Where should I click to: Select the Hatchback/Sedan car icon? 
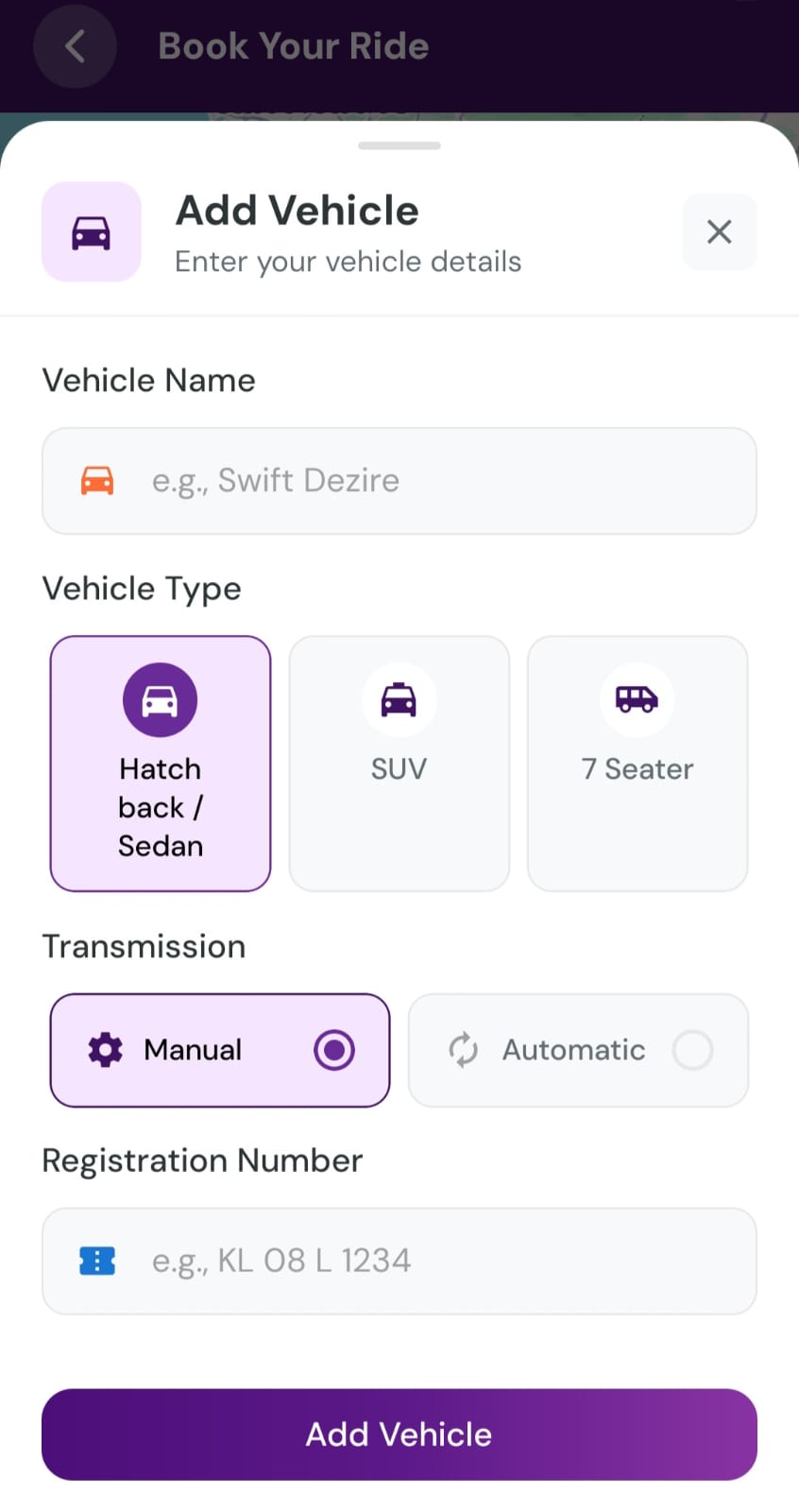point(160,699)
